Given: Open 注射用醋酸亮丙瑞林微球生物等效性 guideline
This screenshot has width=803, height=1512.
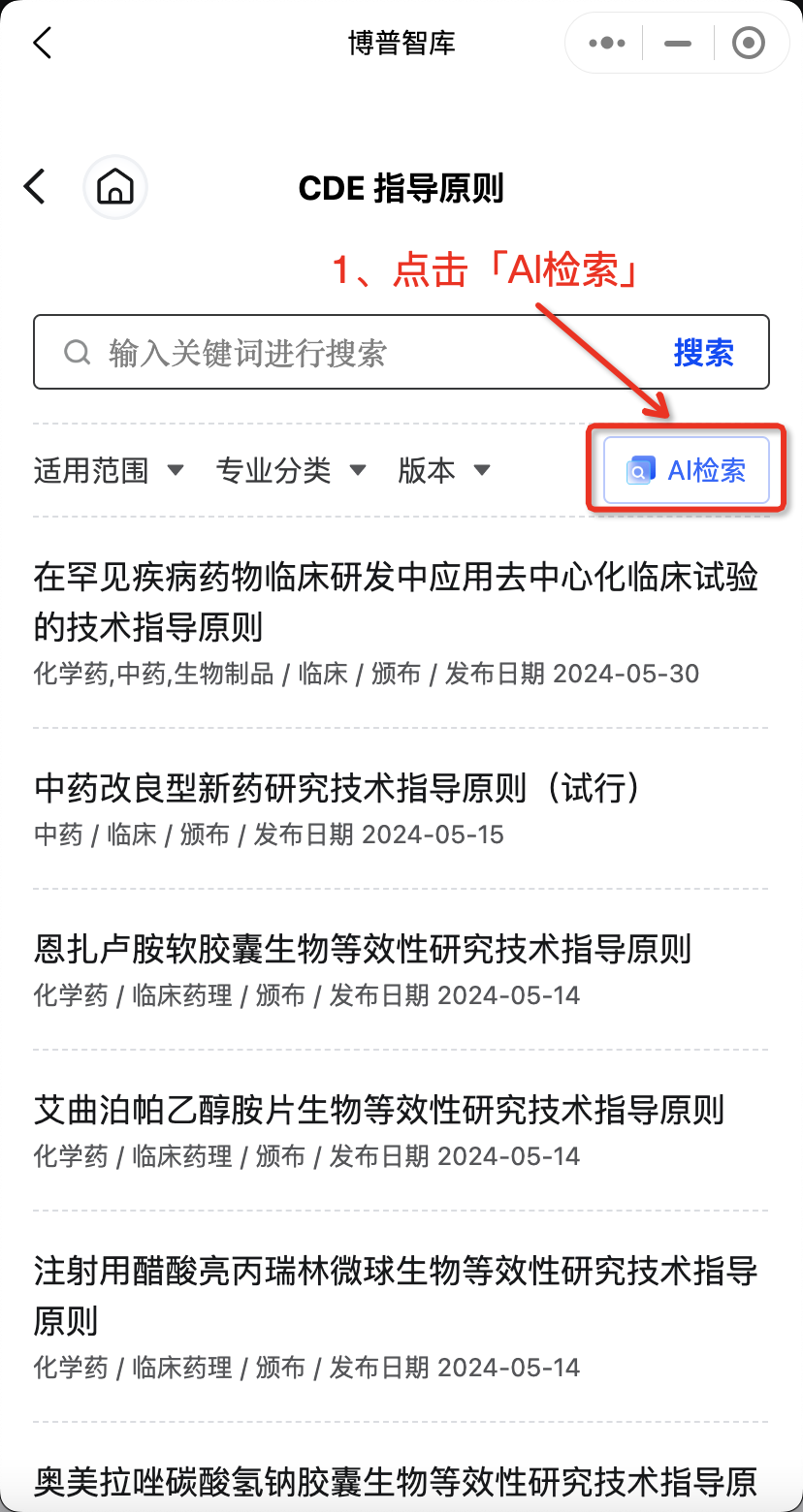Looking at the screenshot, I should pos(398,1295).
